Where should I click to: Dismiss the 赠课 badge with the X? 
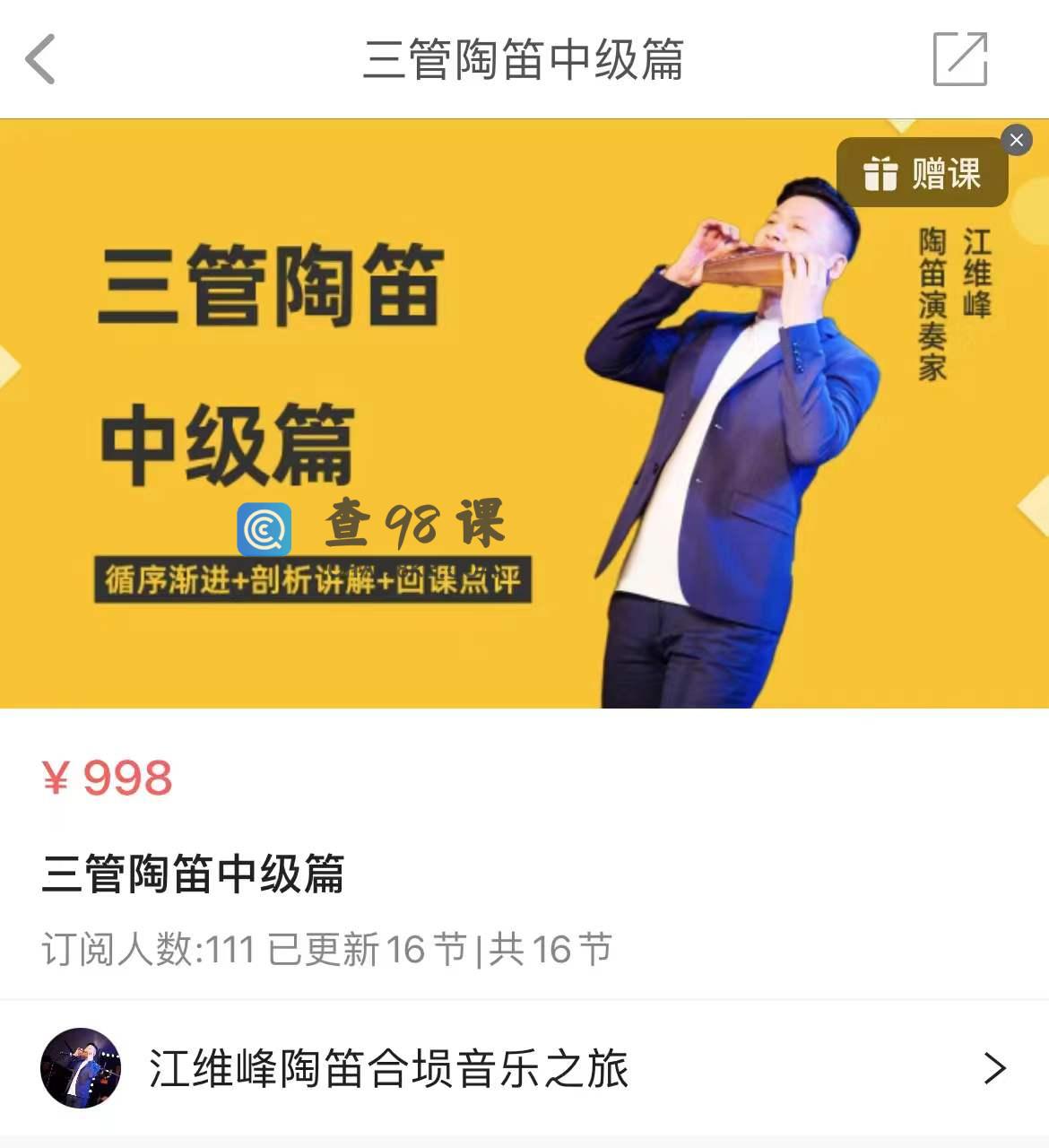tap(1016, 140)
